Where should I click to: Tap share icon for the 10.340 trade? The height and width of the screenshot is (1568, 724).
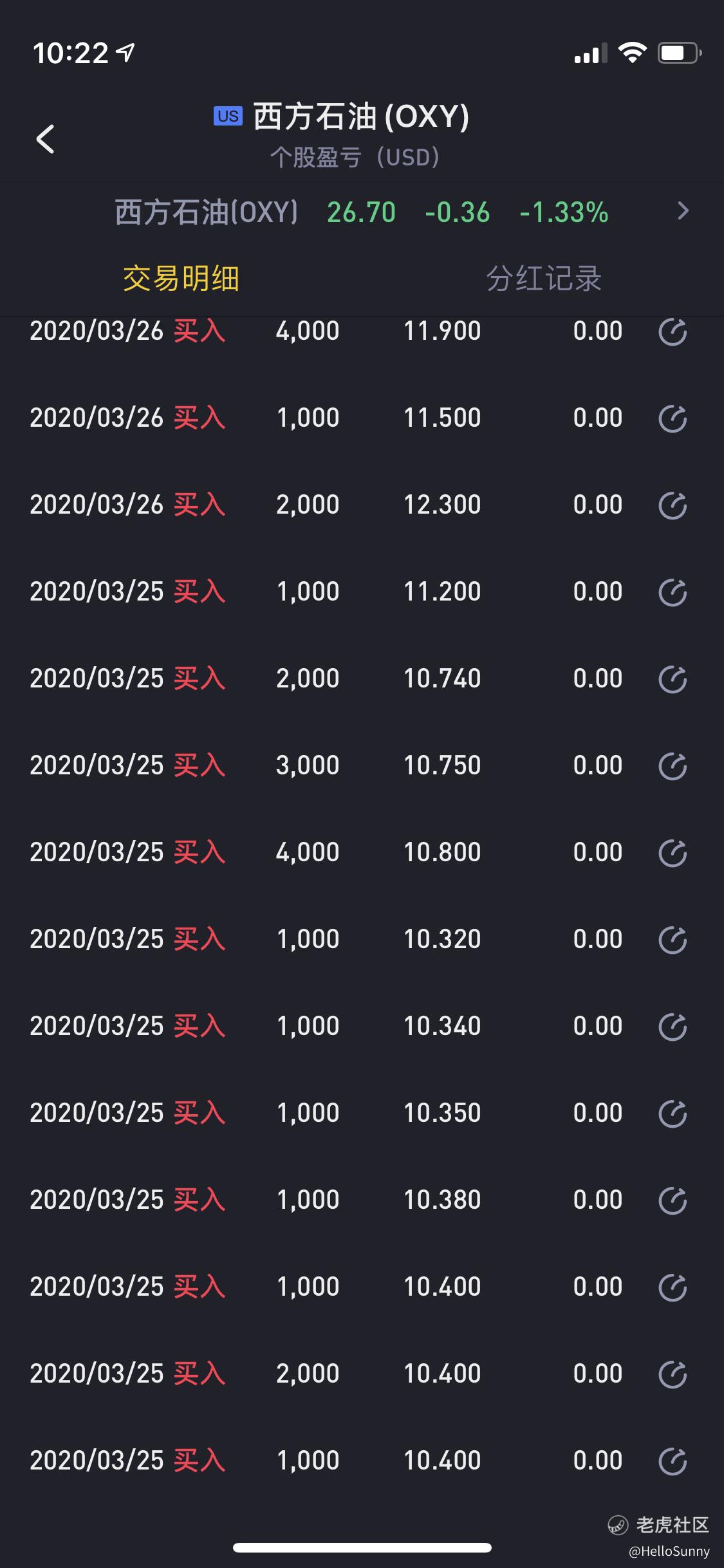(x=673, y=1027)
